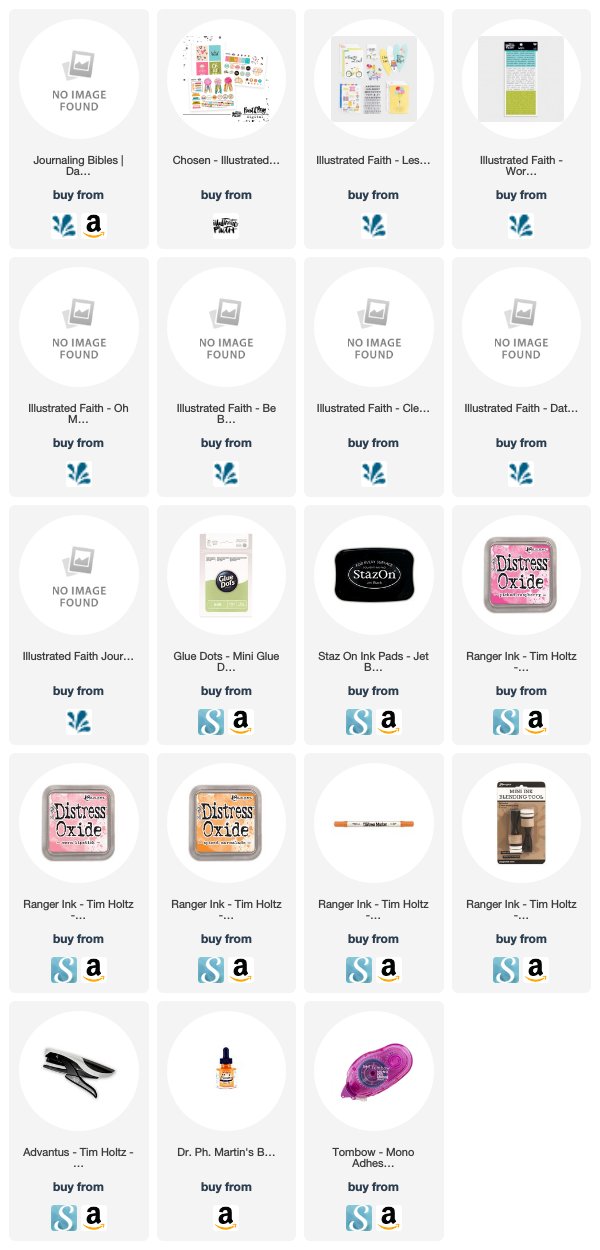The height and width of the screenshot is (1250, 600).
Task: Tap the store icon under Chosen - Illustrated
Action: [226, 228]
